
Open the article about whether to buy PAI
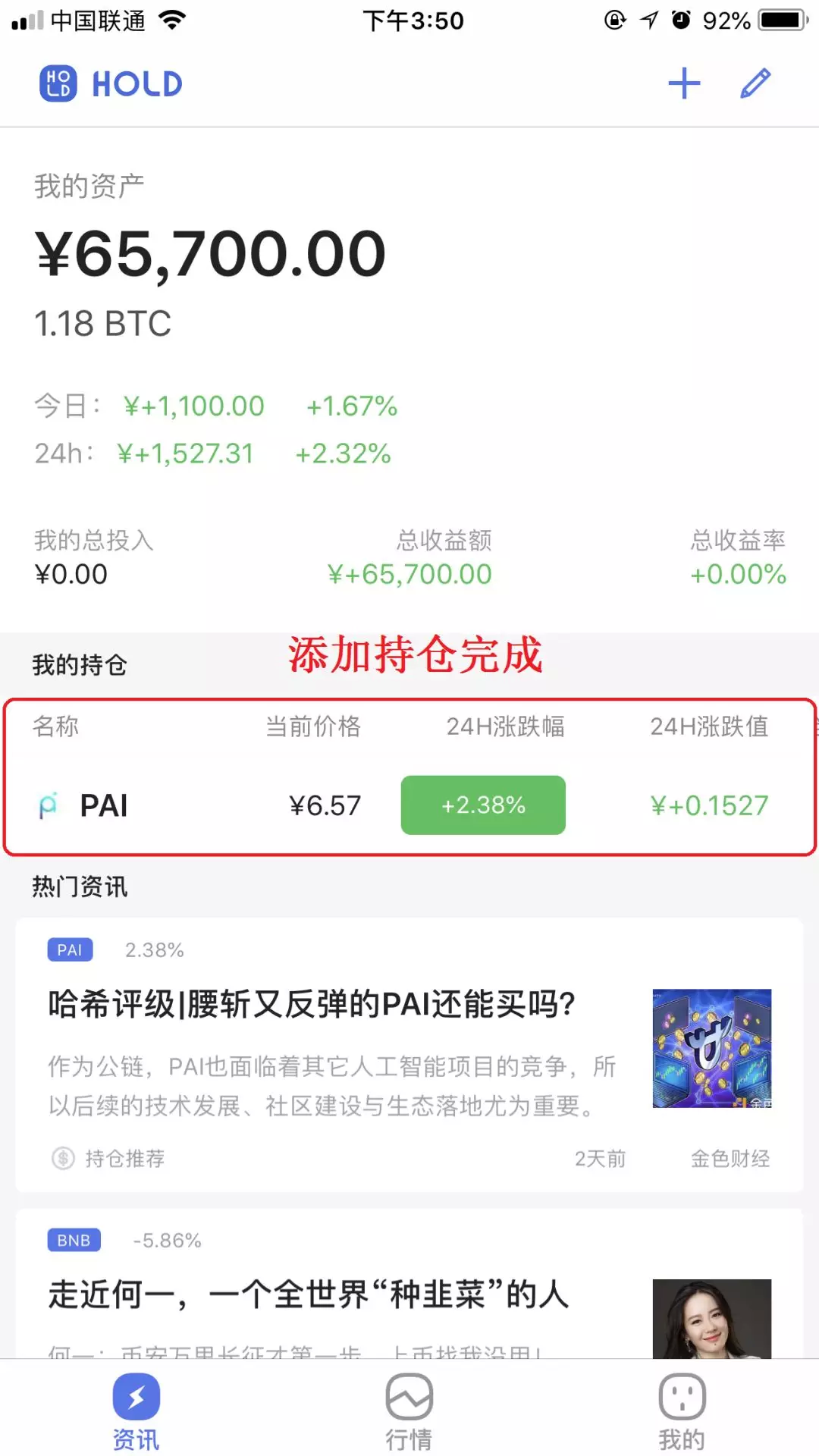(311, 1004)
